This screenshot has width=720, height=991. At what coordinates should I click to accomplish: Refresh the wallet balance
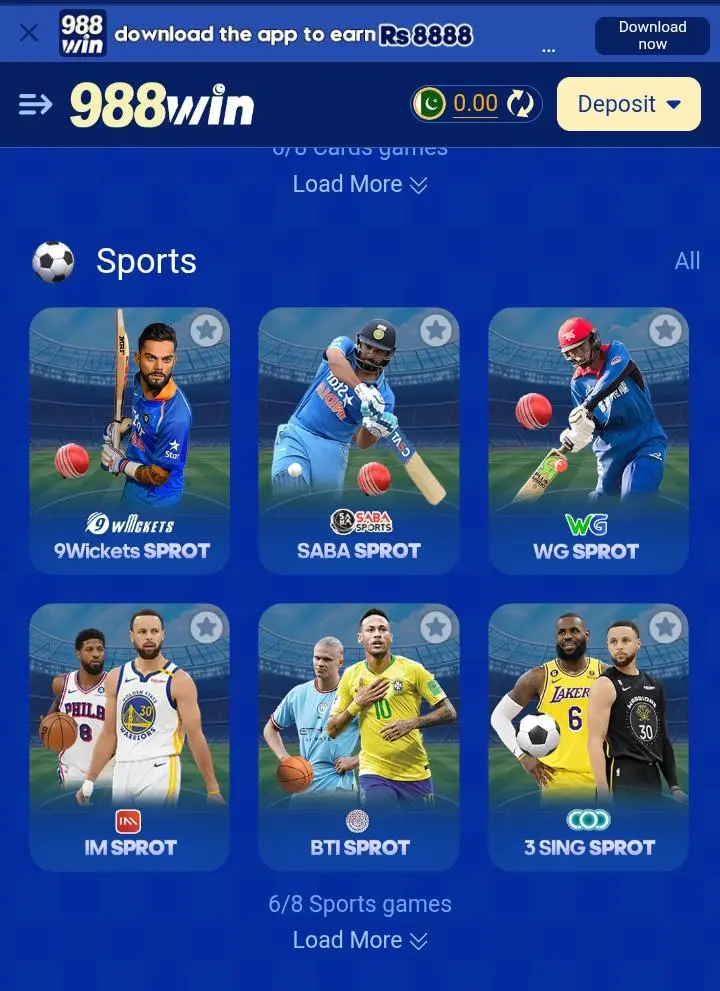click(520, 104)
